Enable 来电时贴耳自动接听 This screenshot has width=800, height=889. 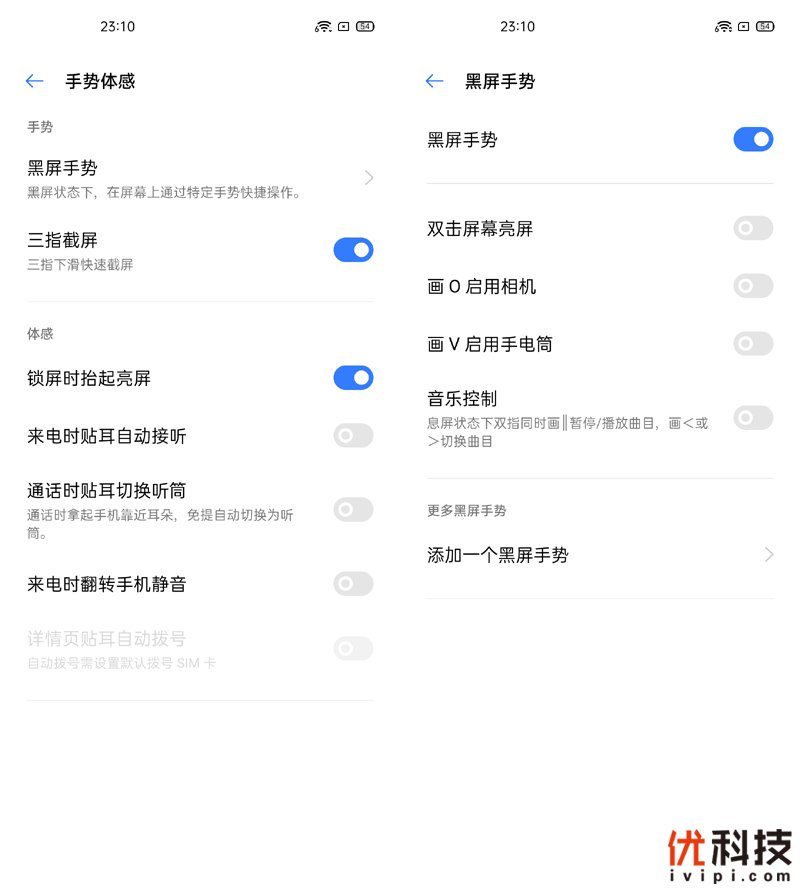point(353,436)
